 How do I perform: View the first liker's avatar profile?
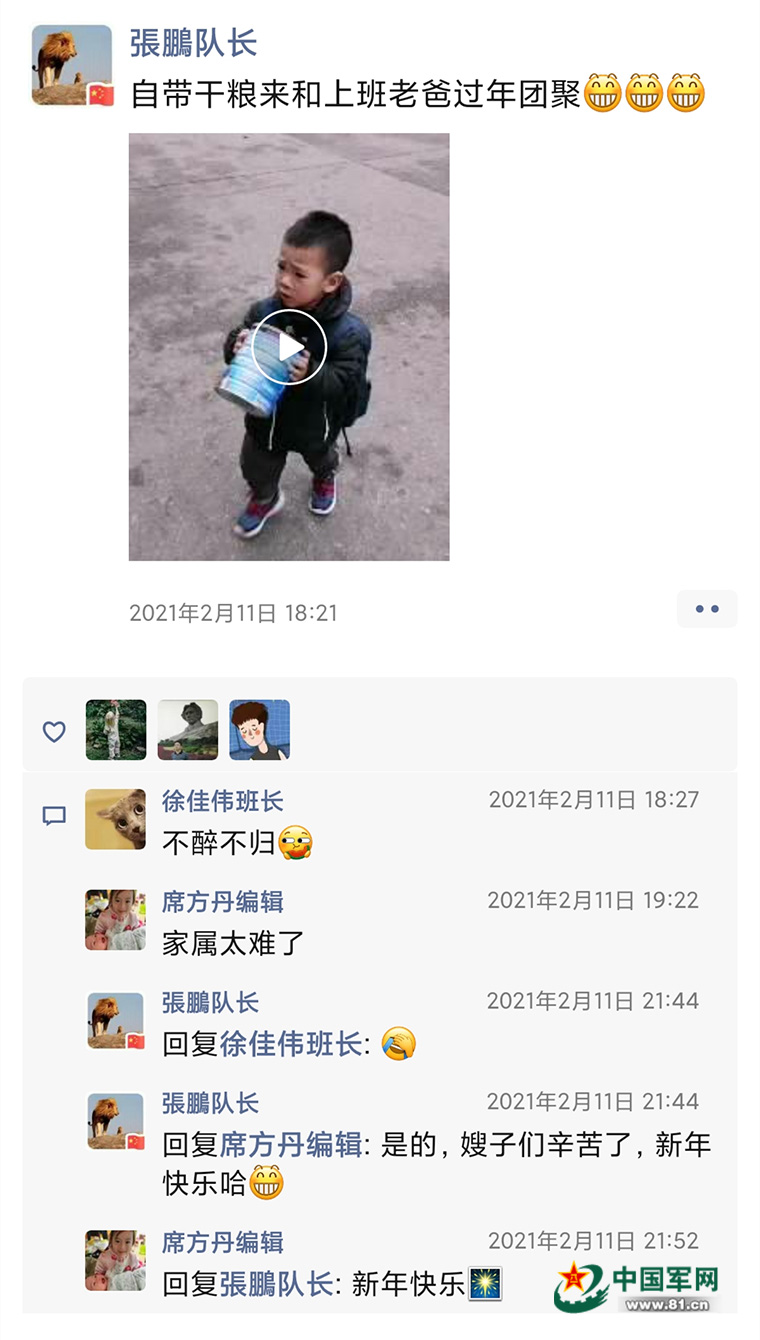point(116,730)
